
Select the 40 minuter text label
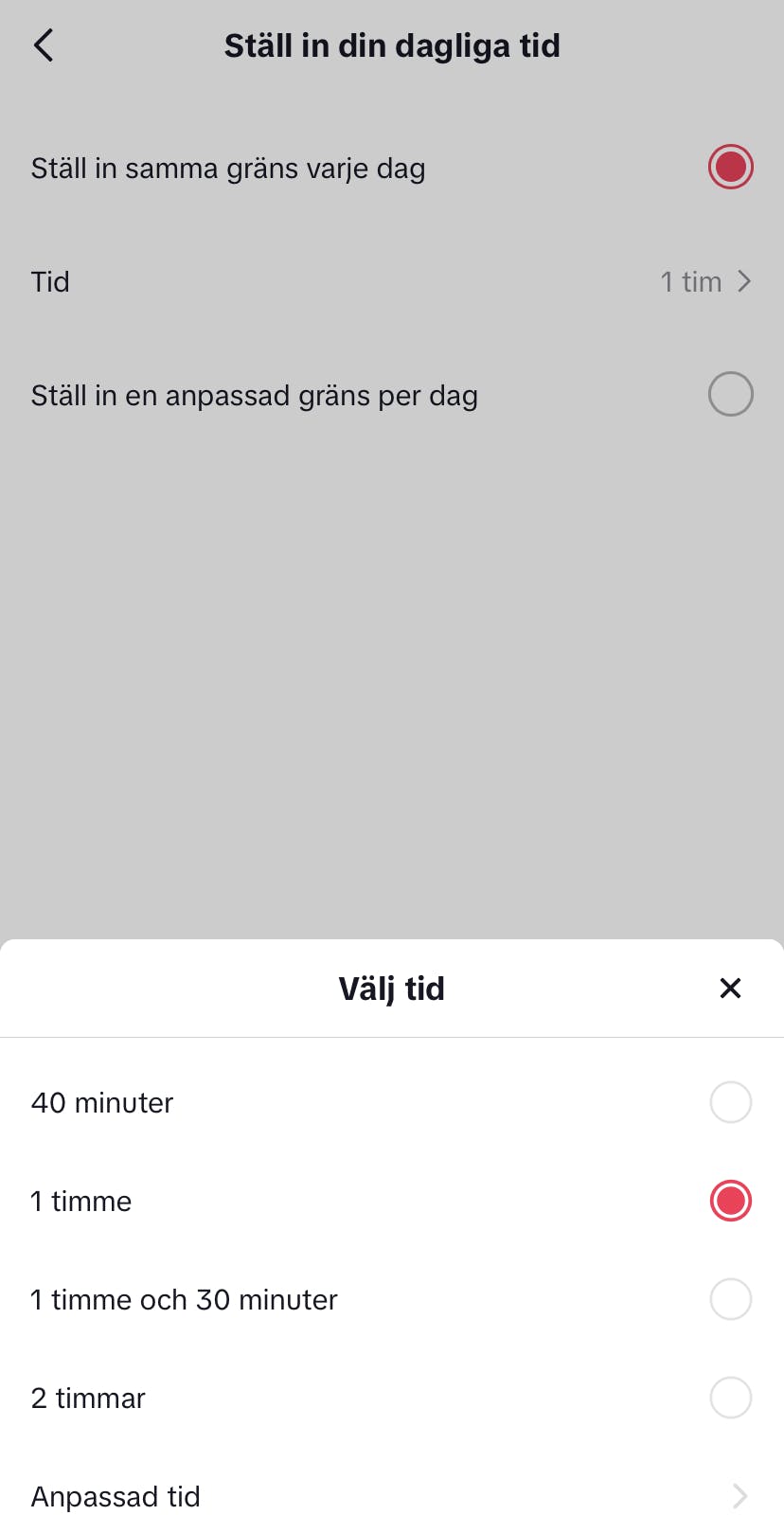pyautogui.click(x=101, y=1102)
